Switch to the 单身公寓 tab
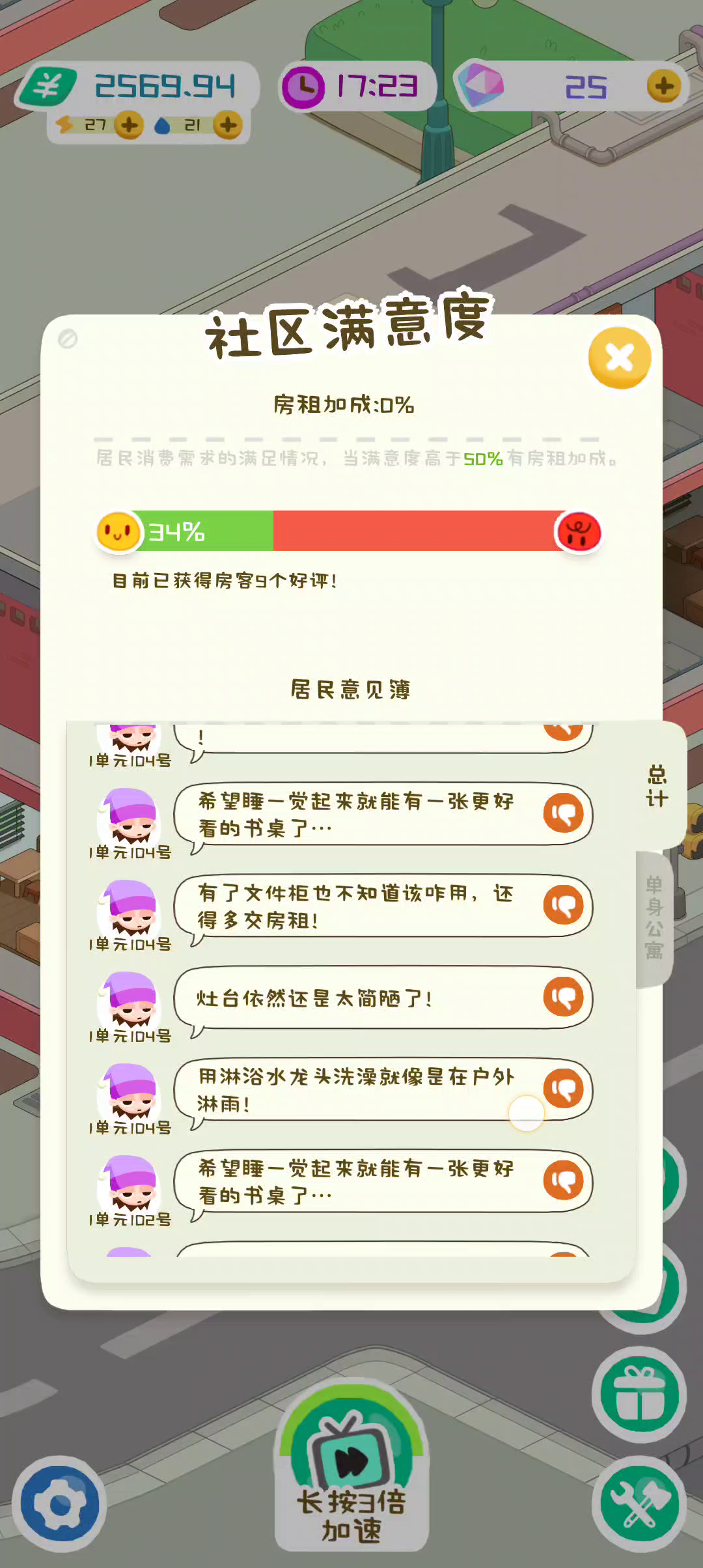 pos(654,918)
